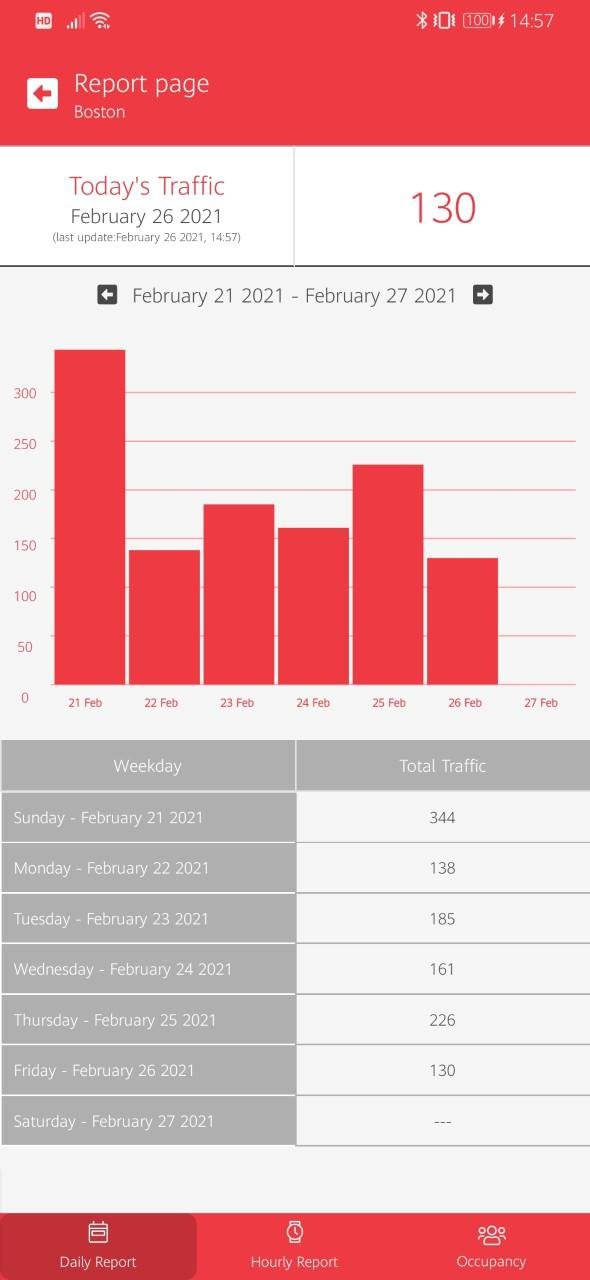Open the Occupancy tab
This screenshot has height=1280, width=590.
(491, 1246)
